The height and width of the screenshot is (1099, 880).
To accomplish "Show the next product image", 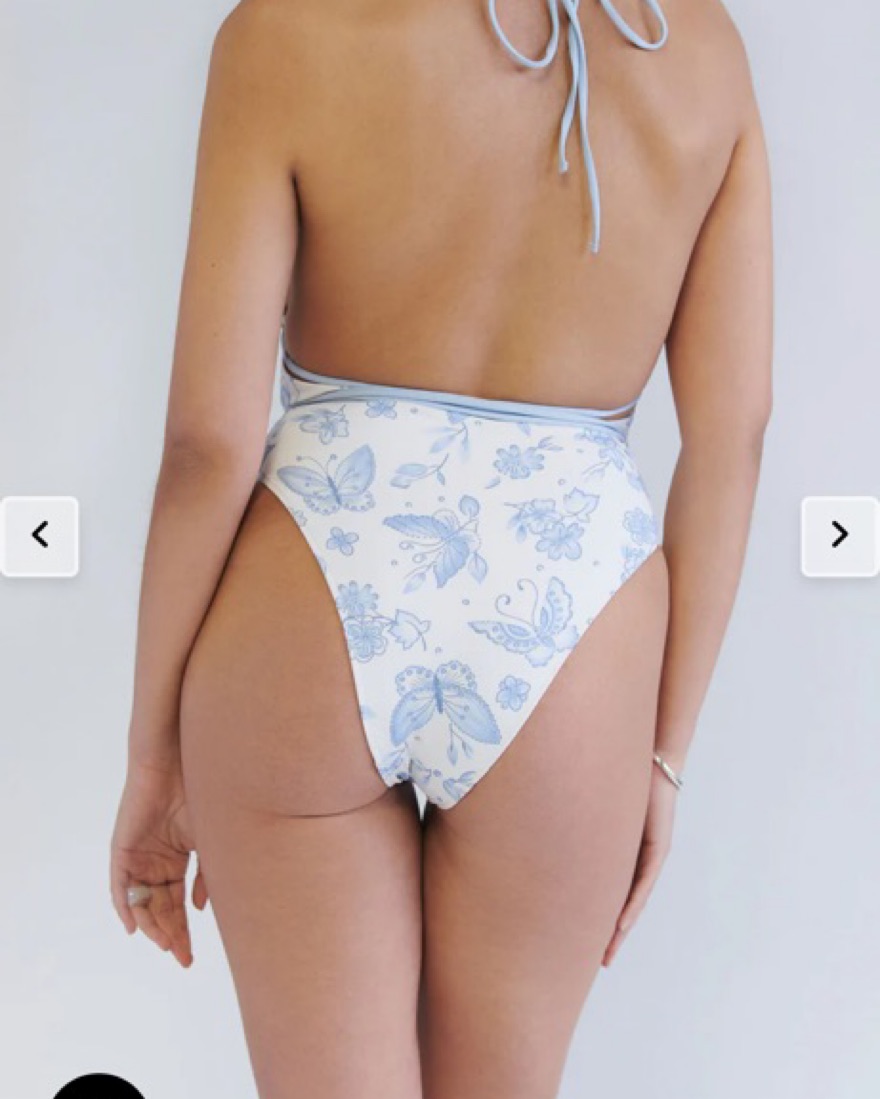I will coord(839,536).
